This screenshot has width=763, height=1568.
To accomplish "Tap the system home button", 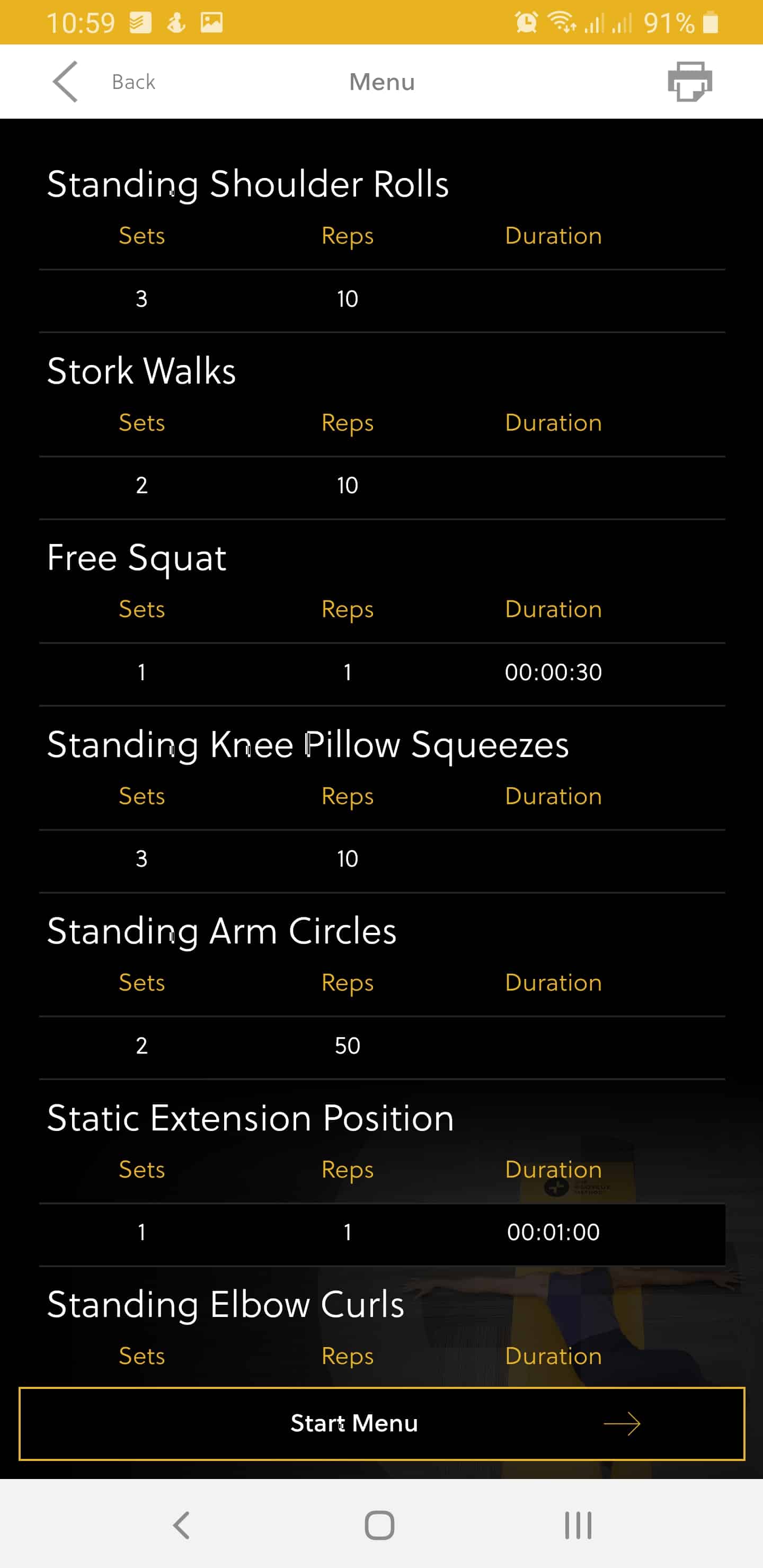I will point(379,1526).
